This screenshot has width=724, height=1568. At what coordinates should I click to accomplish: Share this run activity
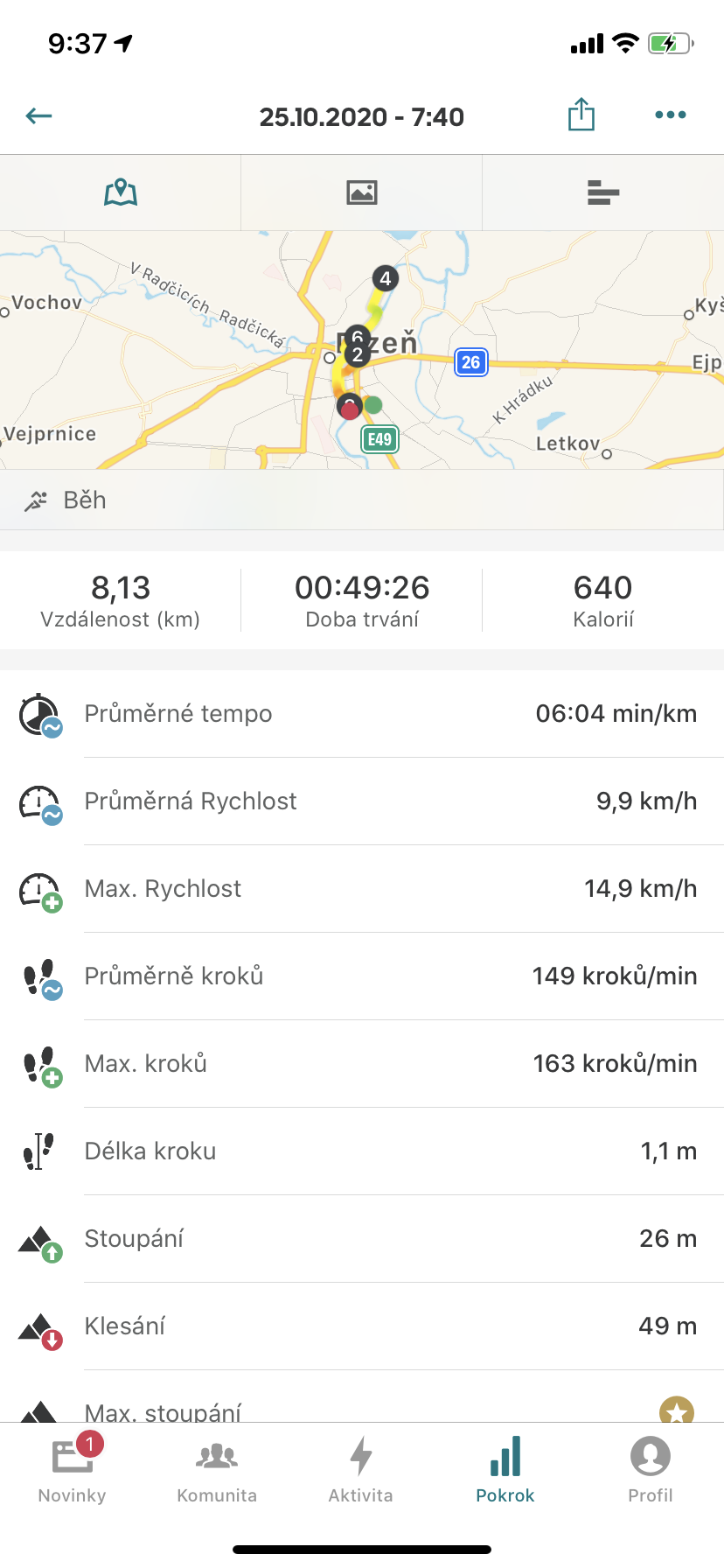point(581,115)
